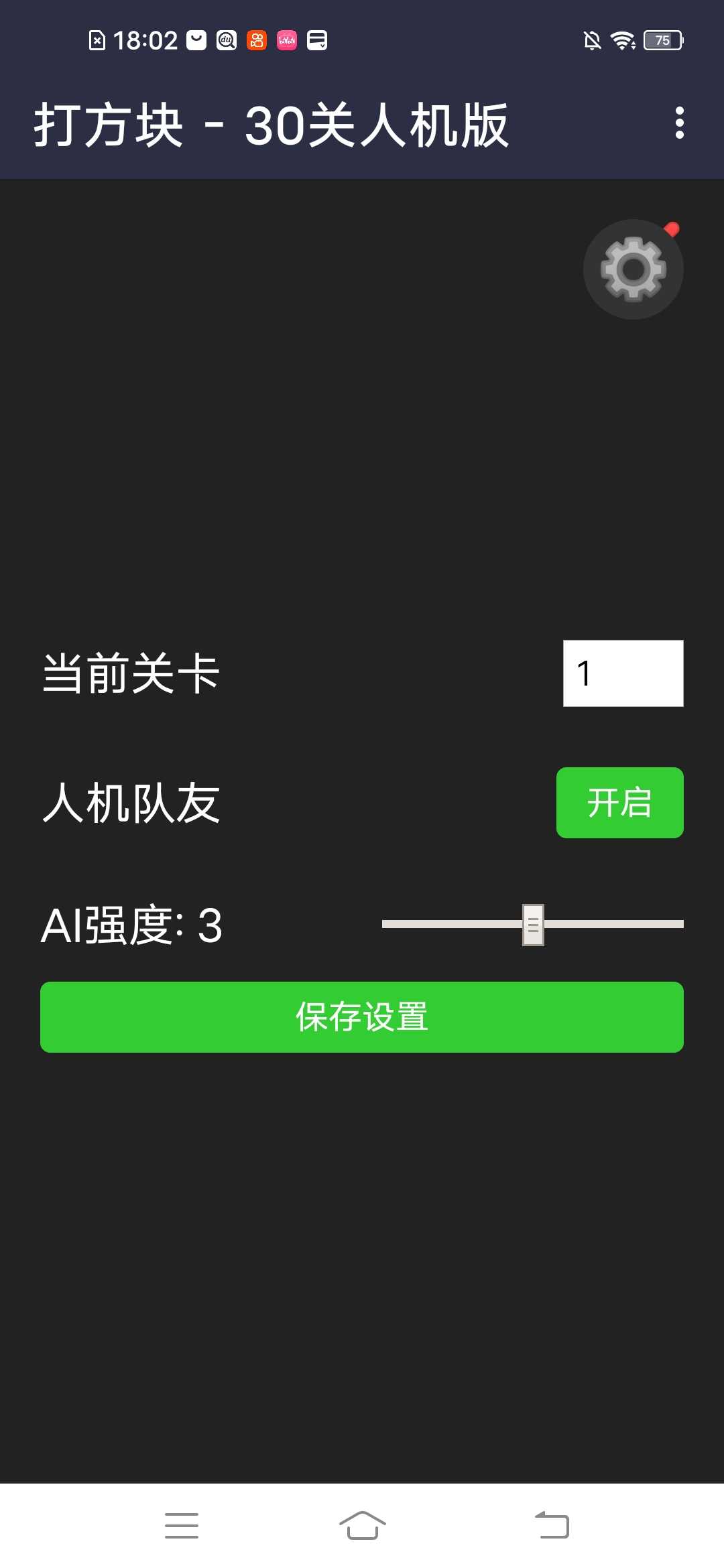The image size is (724, 1568).
Task: Return to home via system home button
Action: coord(362,1526)
